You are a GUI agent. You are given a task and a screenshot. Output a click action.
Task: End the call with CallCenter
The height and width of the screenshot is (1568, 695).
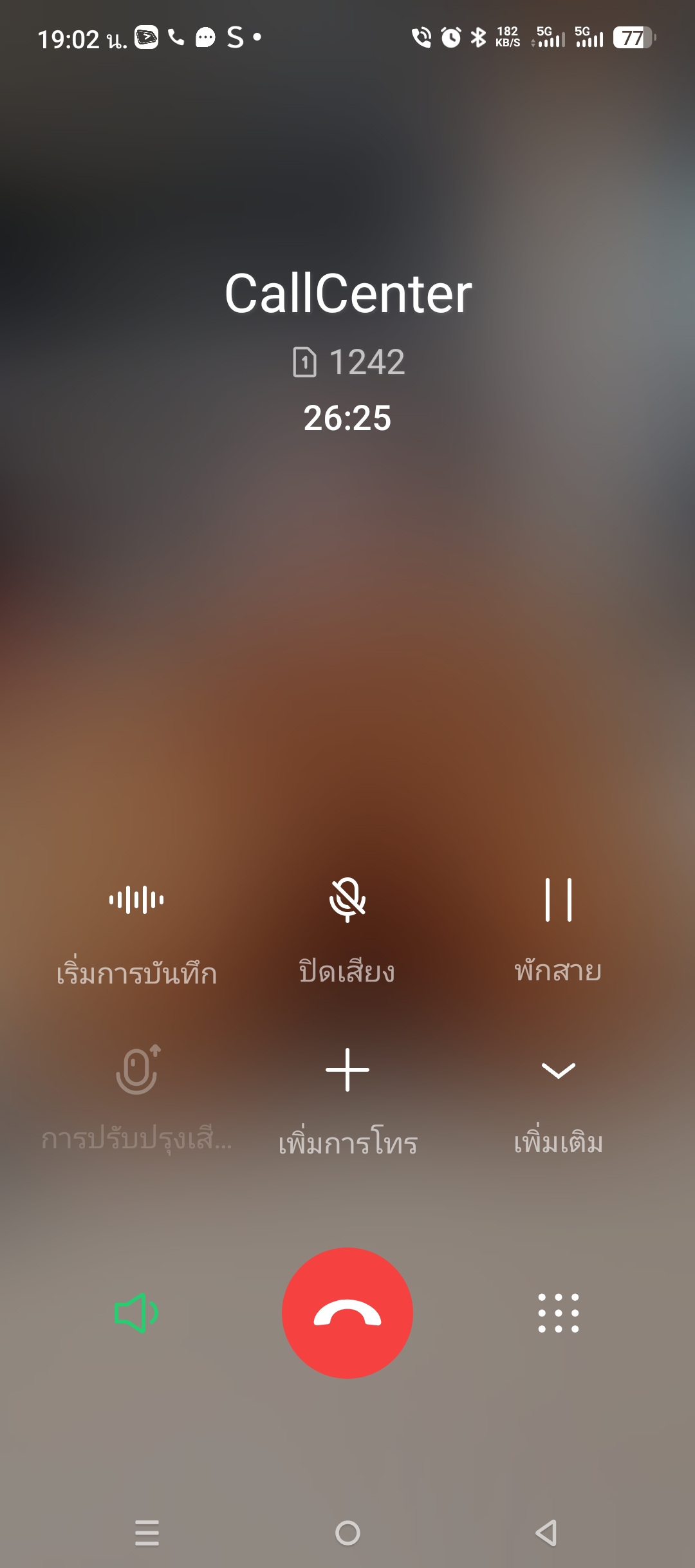point(347,1313)
